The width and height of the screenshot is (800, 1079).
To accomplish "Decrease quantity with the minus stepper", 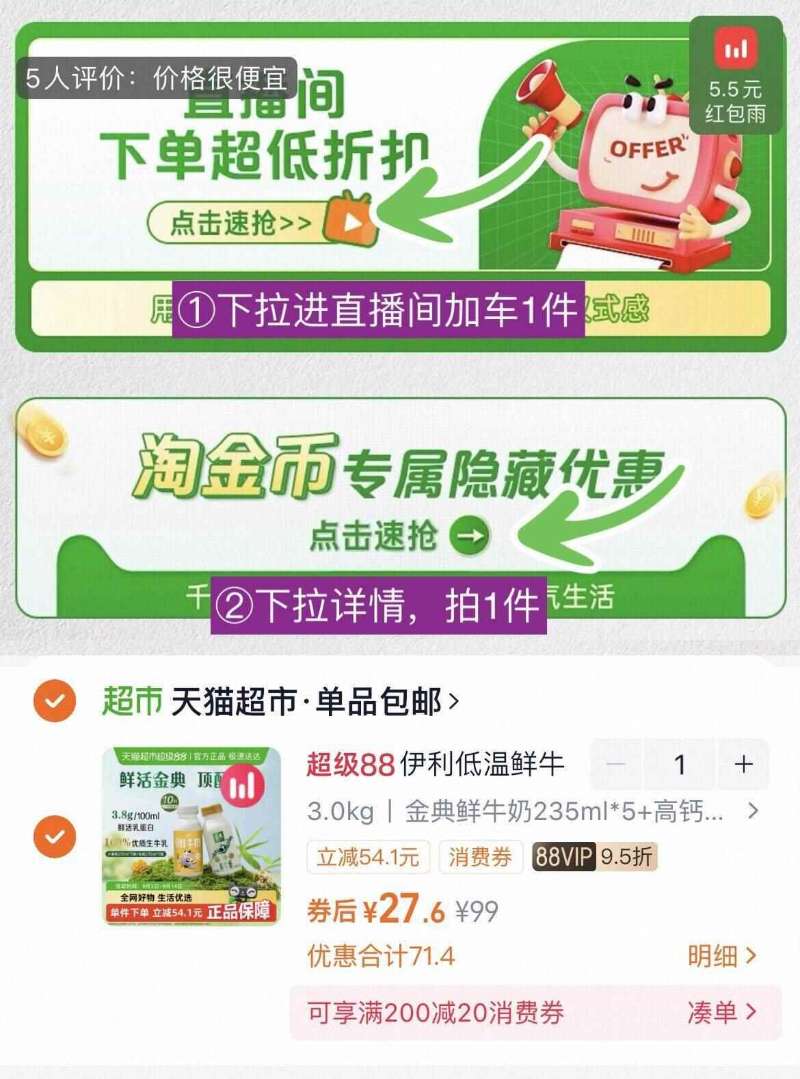I will click(612, 765).
